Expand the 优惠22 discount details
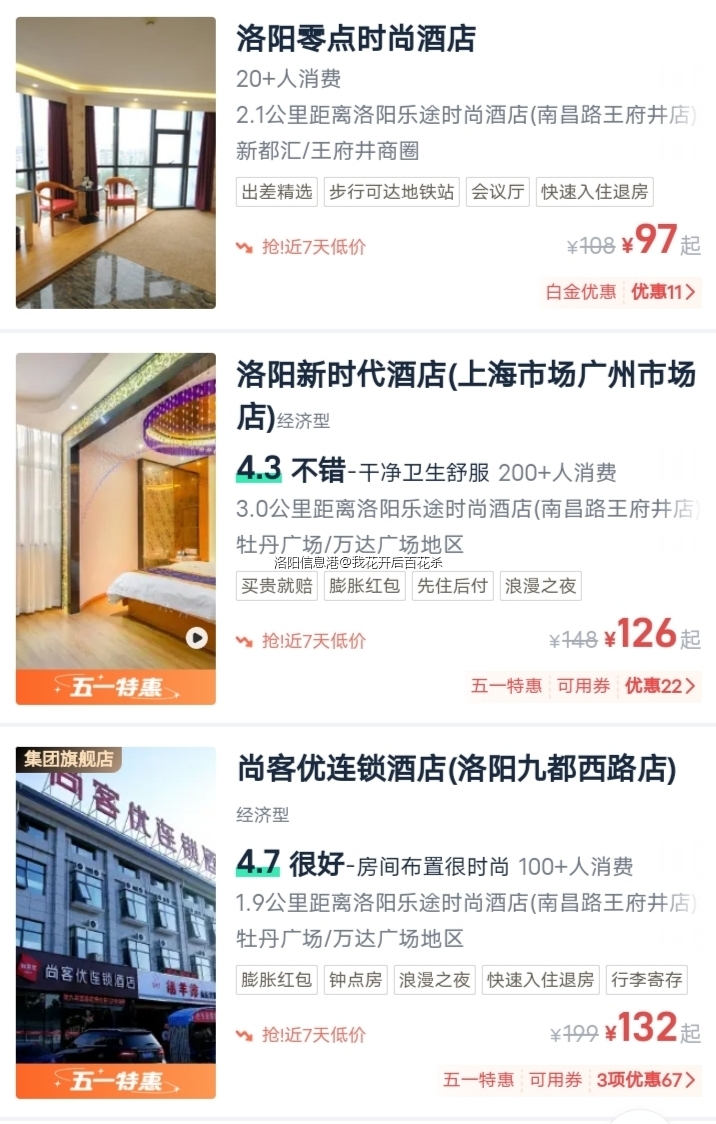The height and width of the screenshot is (1124, 716). (660, 686)
